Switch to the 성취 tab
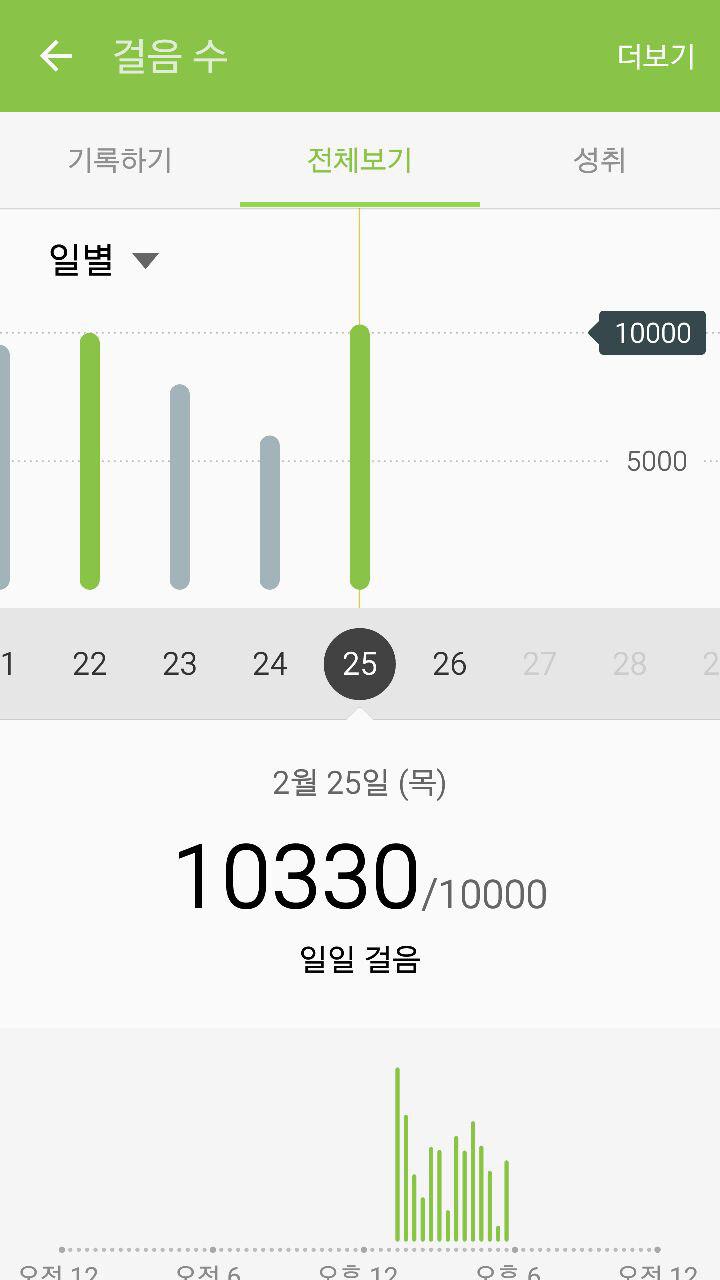 tap(600, 160)
